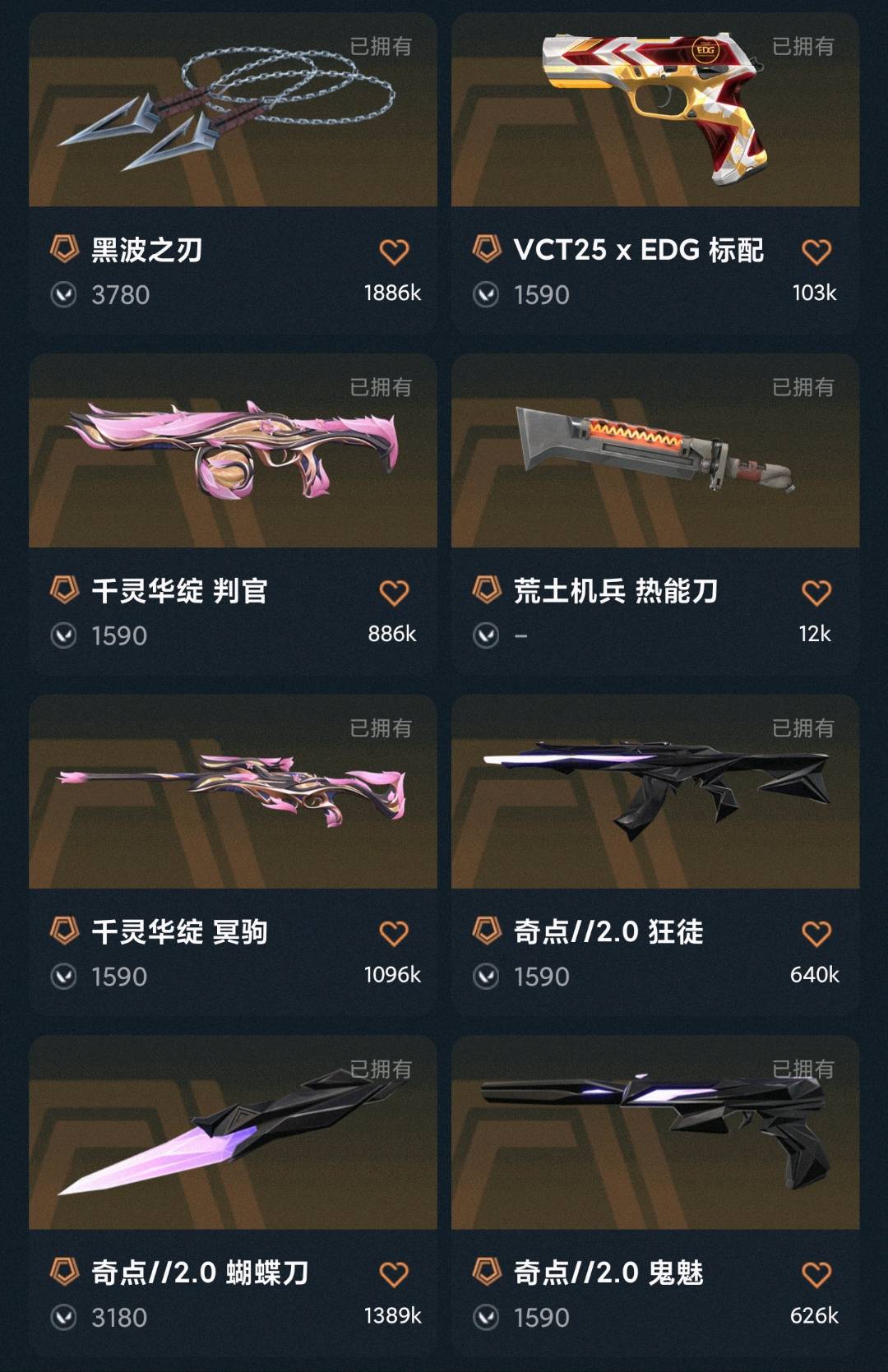Tap the heart on 千灵华绽 判官
The height and width of the screenshot is (1372, 888).
394,593
